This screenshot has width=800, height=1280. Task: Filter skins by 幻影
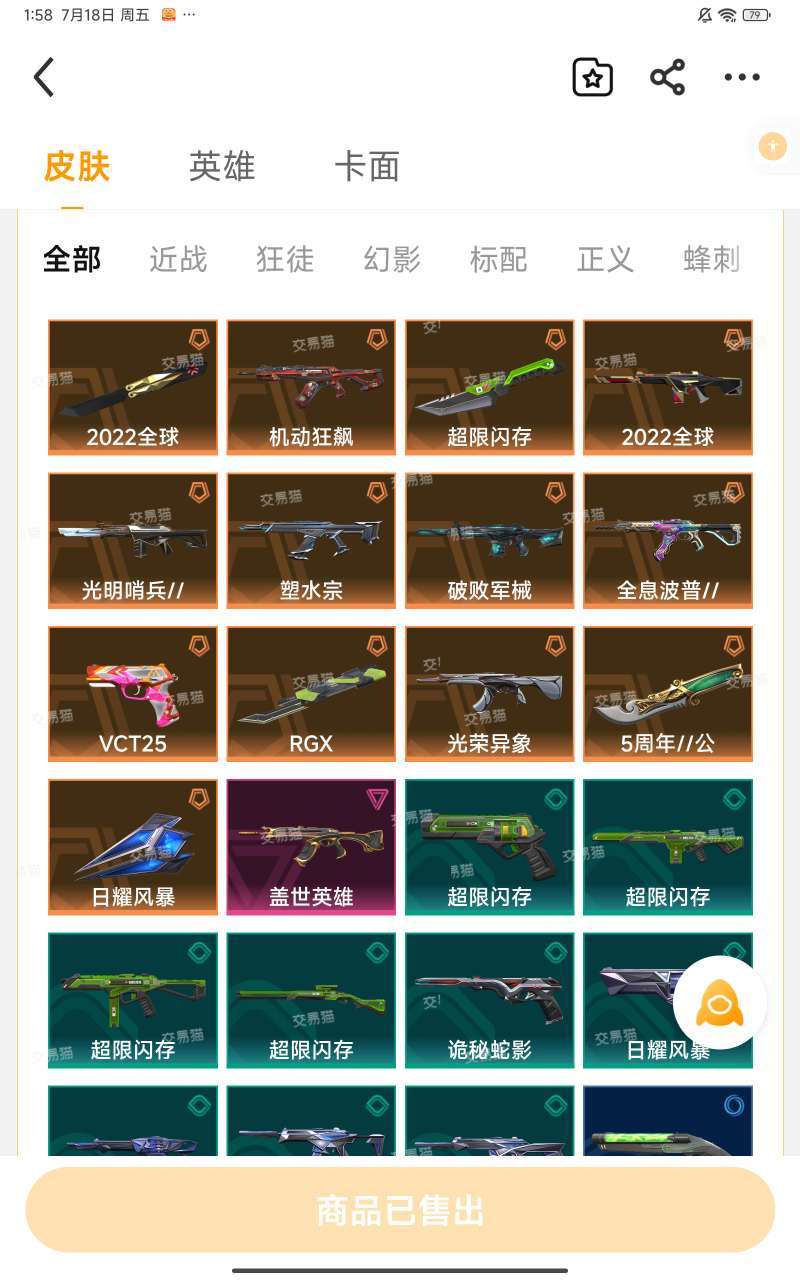pyautogui.click(x=392, y=259)
